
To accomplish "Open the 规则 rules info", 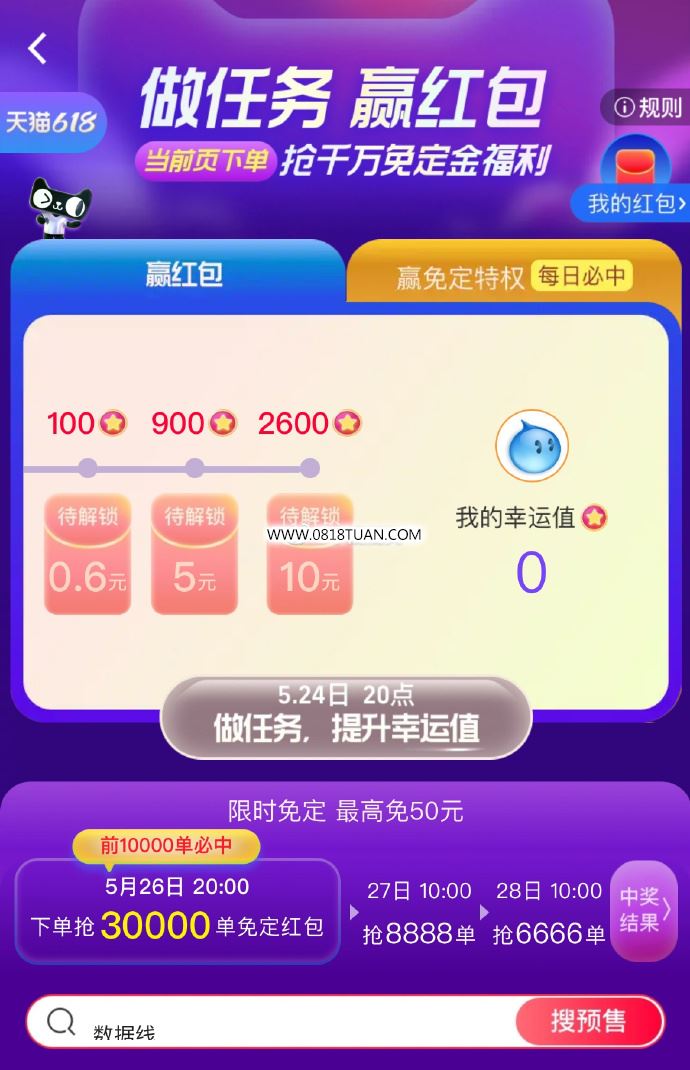I will (x=649, y=107).
